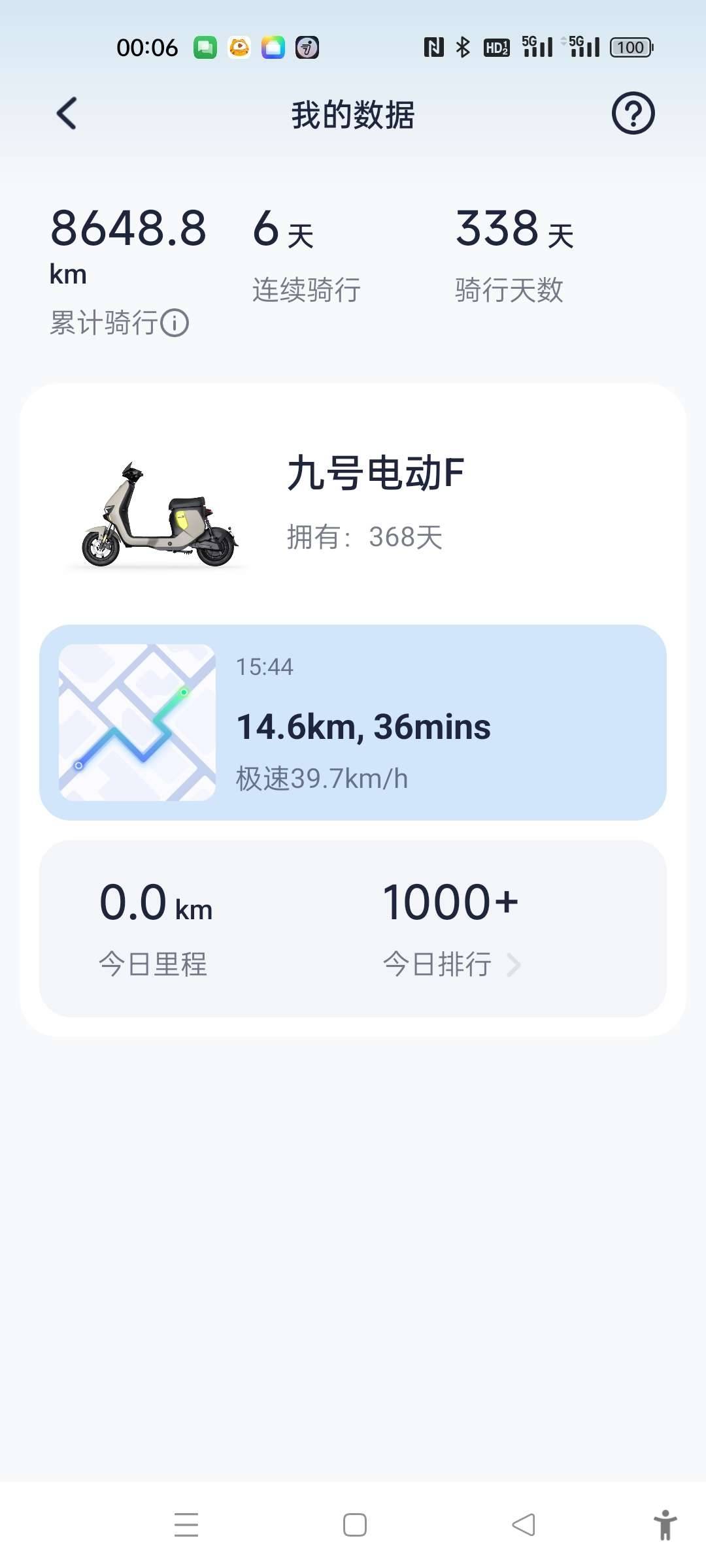The width and height of the screenshot is (706, 1568).
Task: Open 今日排行 ranking
Action: coord(451,964)
